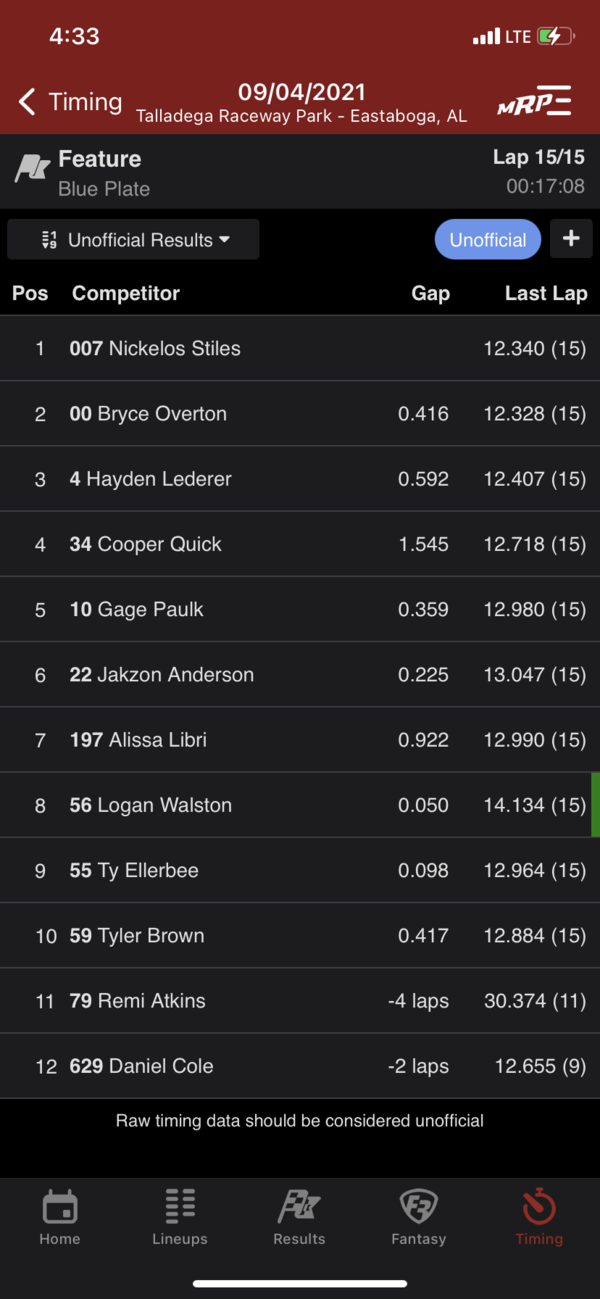
Task: Tap the plus button
Action: click(x=571, y=239)
